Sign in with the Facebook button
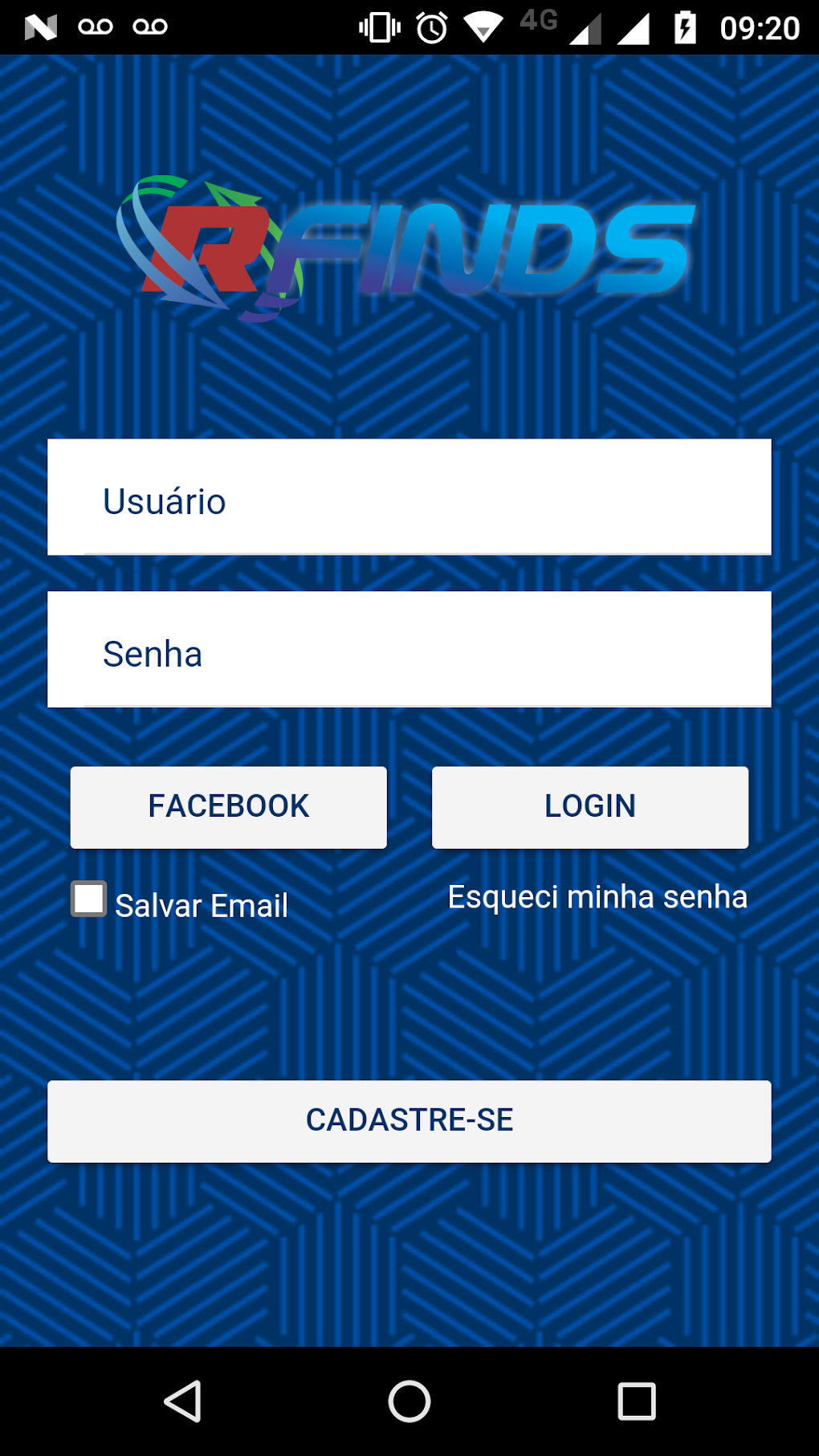The height and width of the screenshot is (1456, 819). point(229,807)
